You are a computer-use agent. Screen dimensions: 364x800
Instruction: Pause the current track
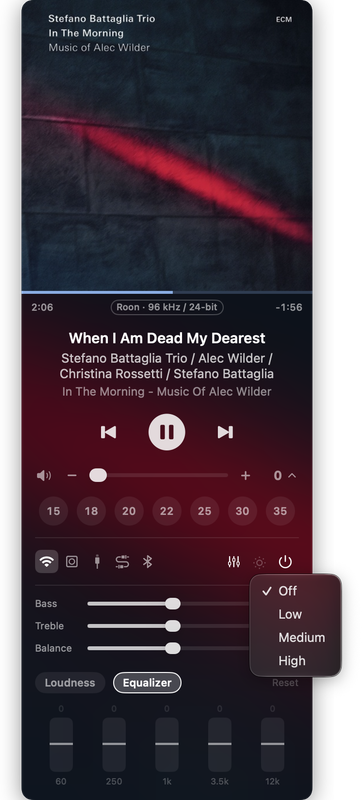(x=166, y=432)
